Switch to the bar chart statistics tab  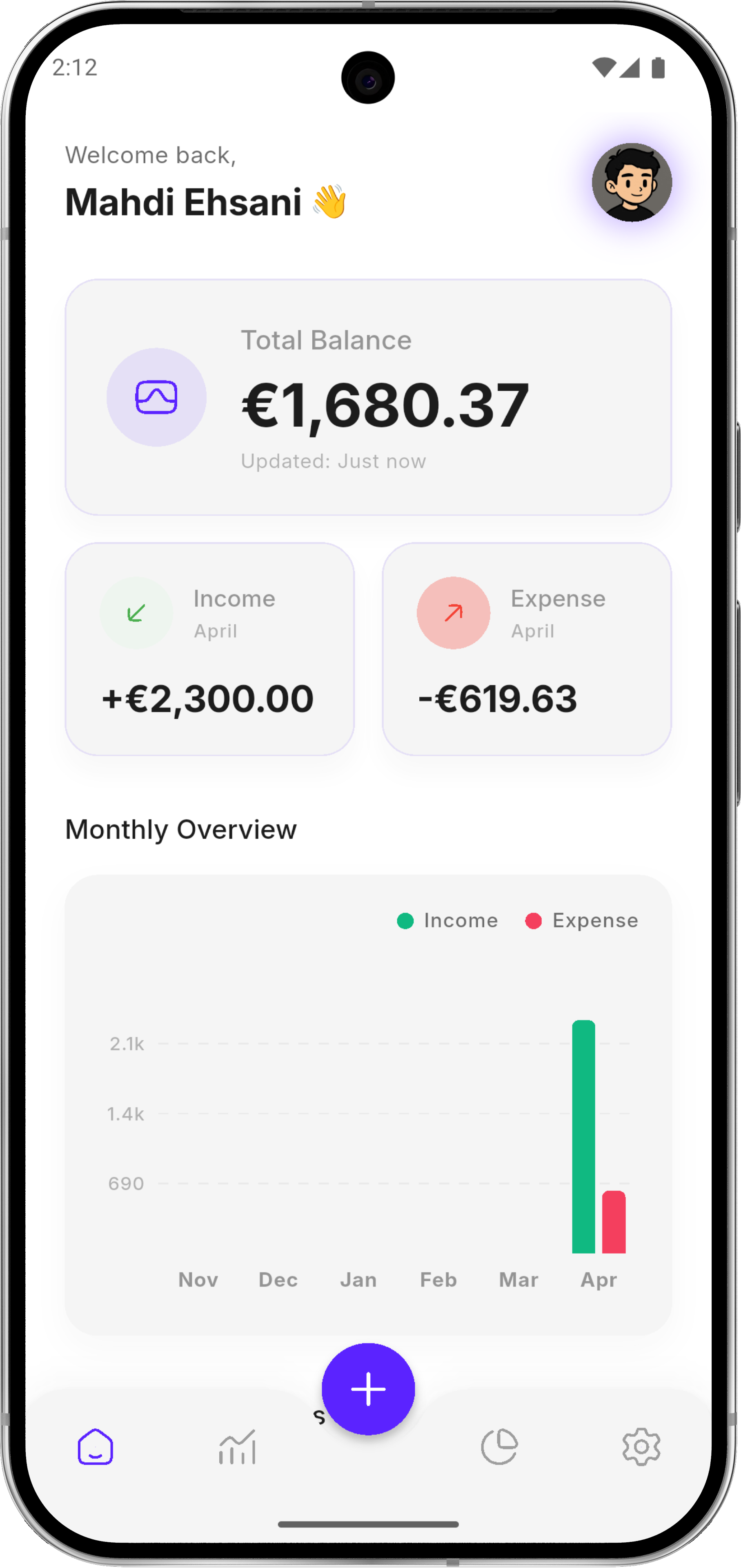pyautogui.click(x=237, y=1447)
